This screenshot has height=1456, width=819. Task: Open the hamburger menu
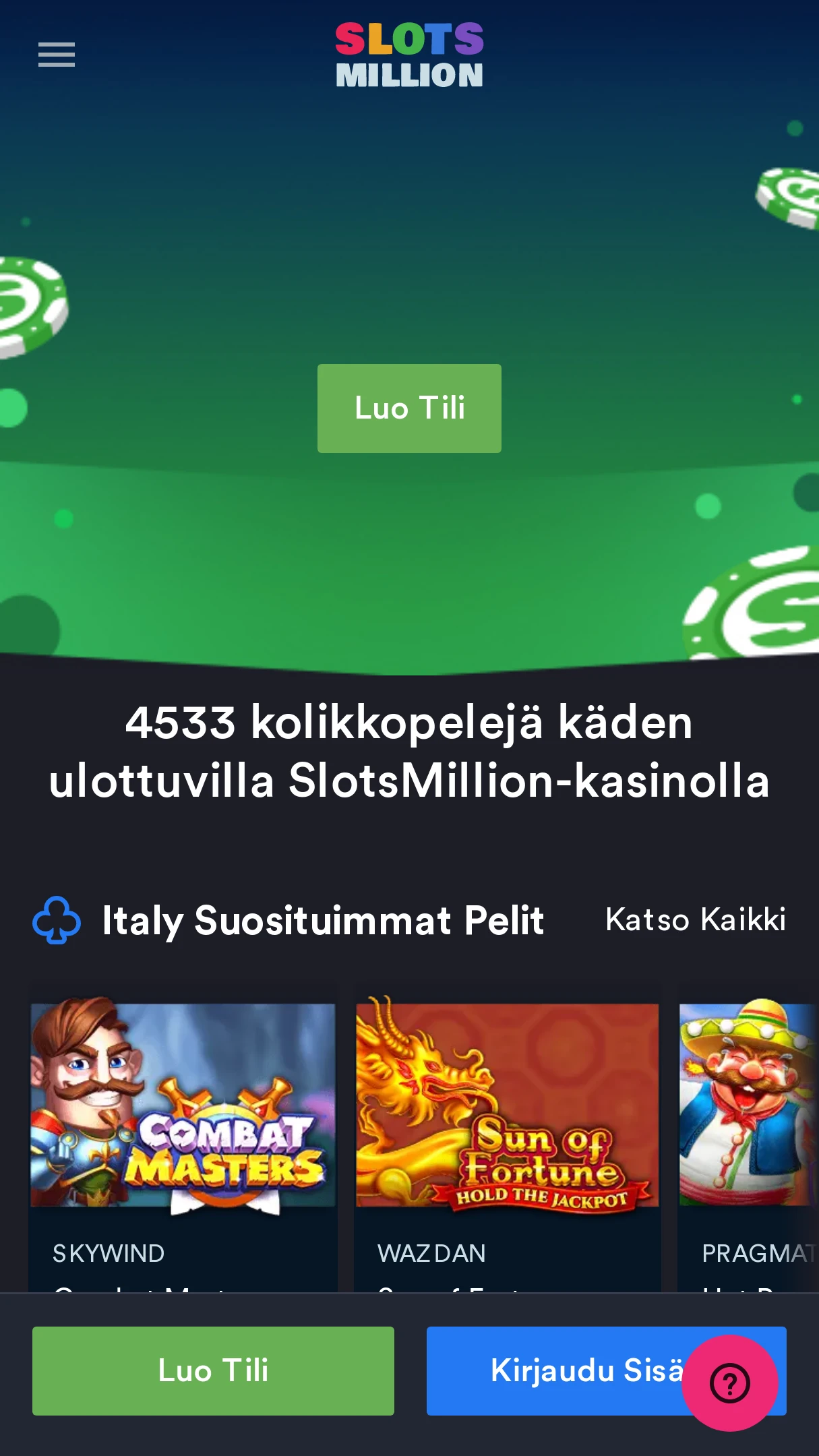click(57, 55)
